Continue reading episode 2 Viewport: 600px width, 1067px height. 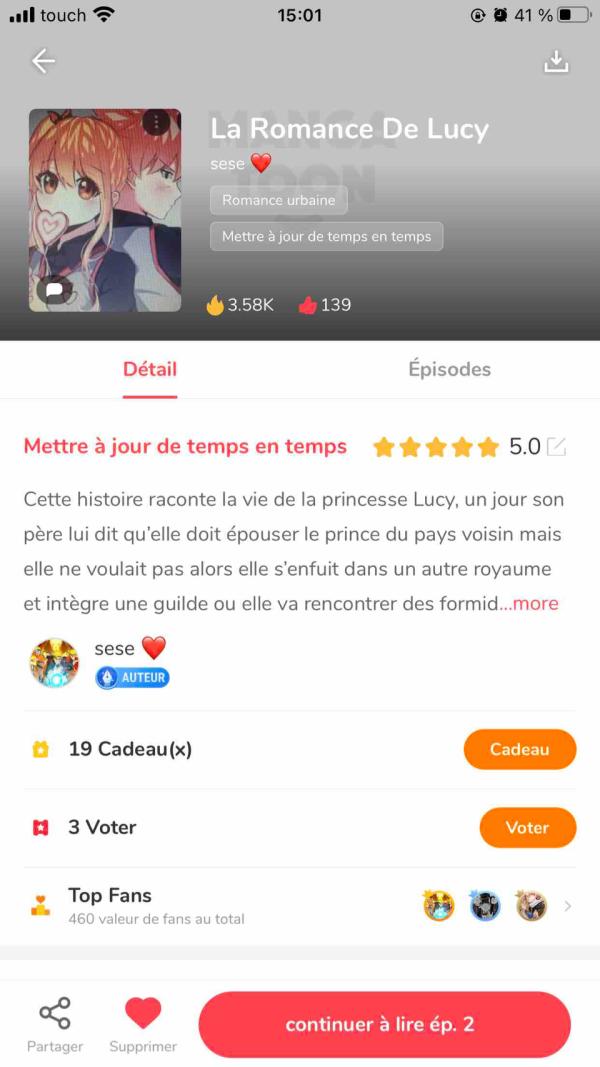tap(384, 1024)
